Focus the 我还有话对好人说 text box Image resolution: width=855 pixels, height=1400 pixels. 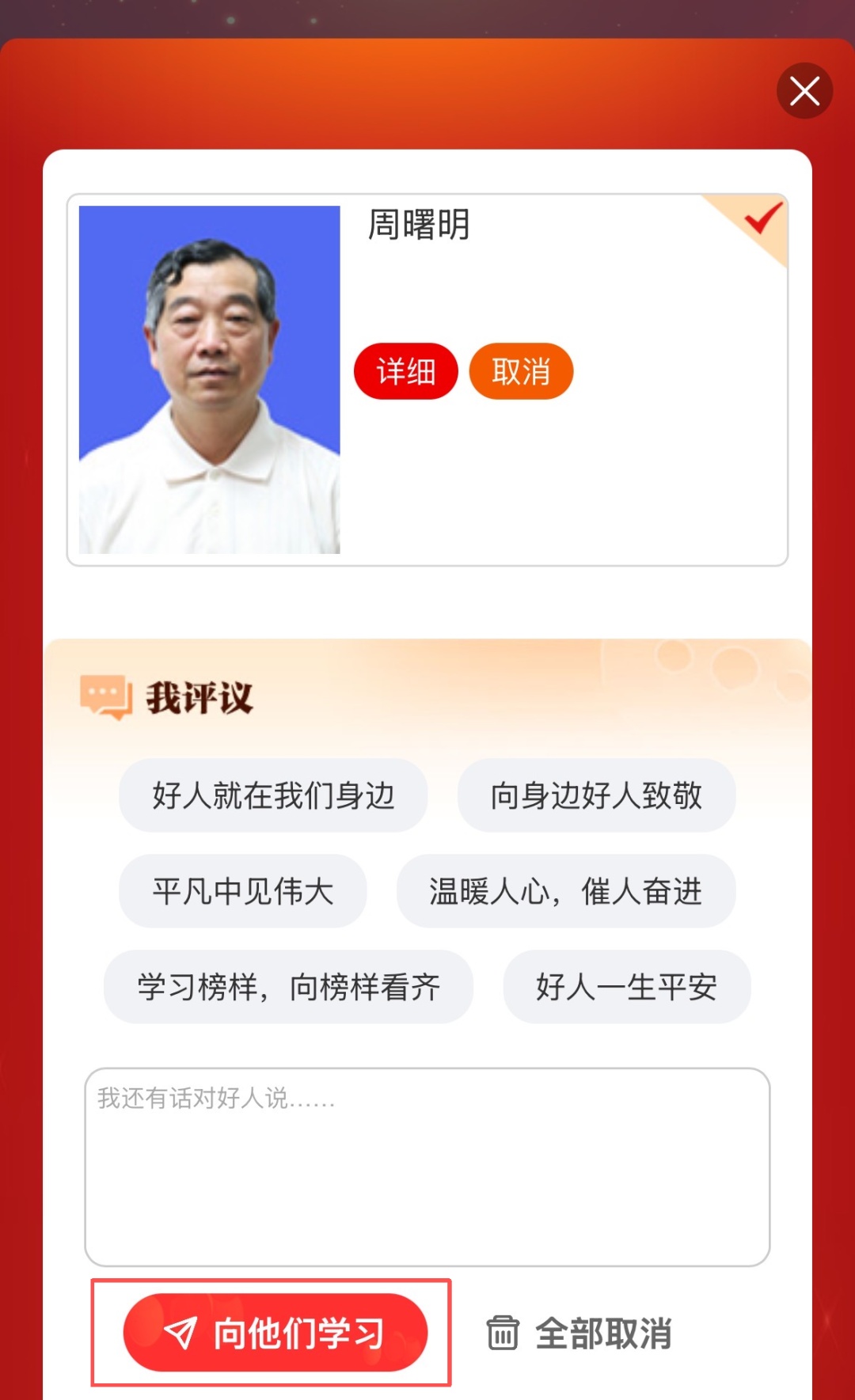click(x=427, y=1167)
